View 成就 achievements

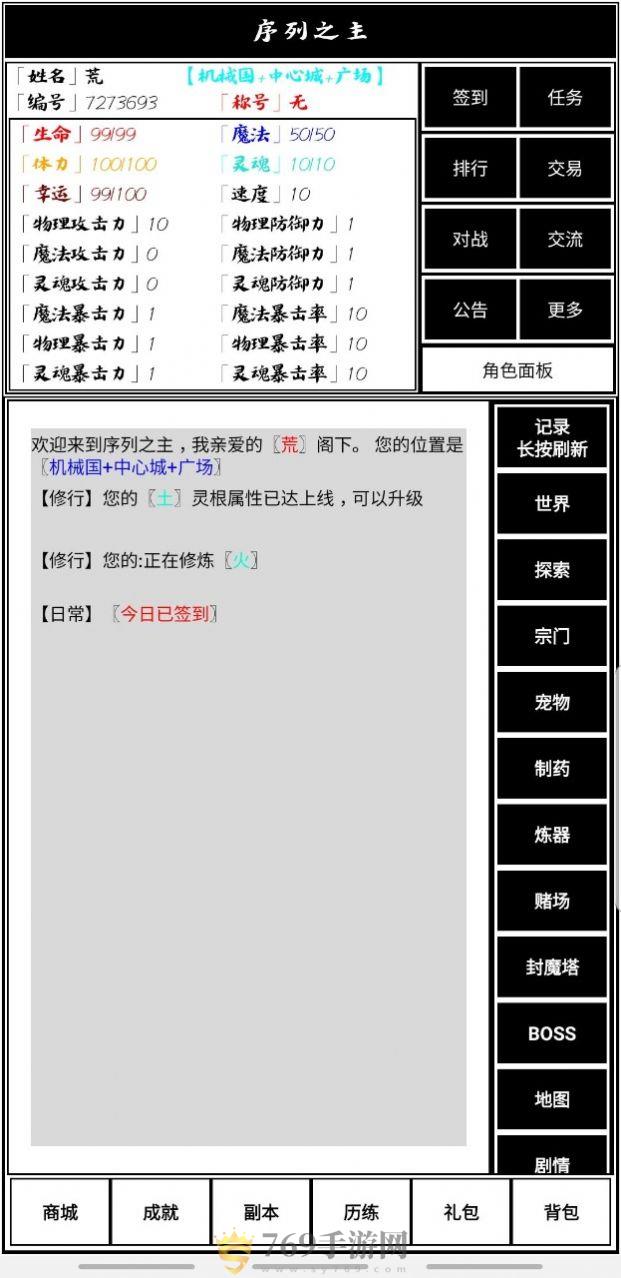point(160,1212)
